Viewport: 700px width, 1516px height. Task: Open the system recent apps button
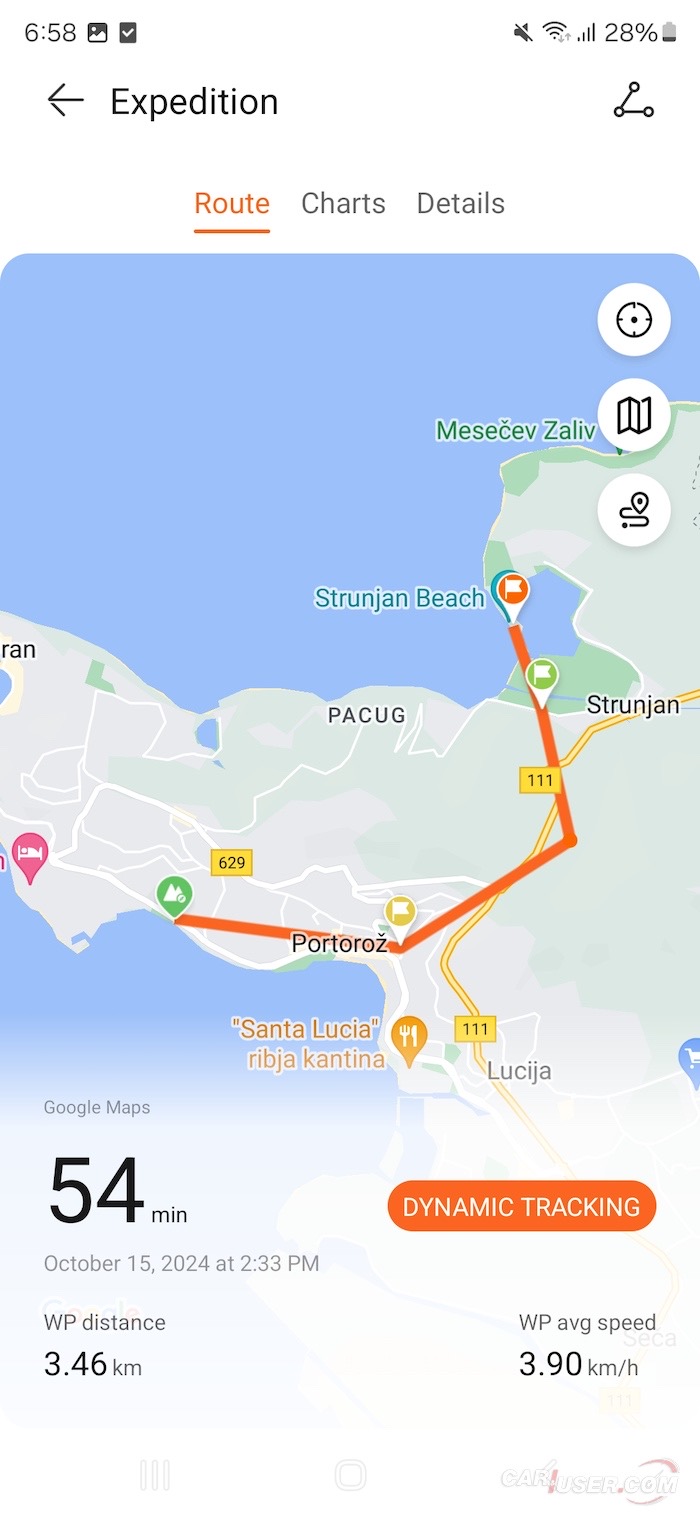pyautogui.click(x=155, y=1475)
